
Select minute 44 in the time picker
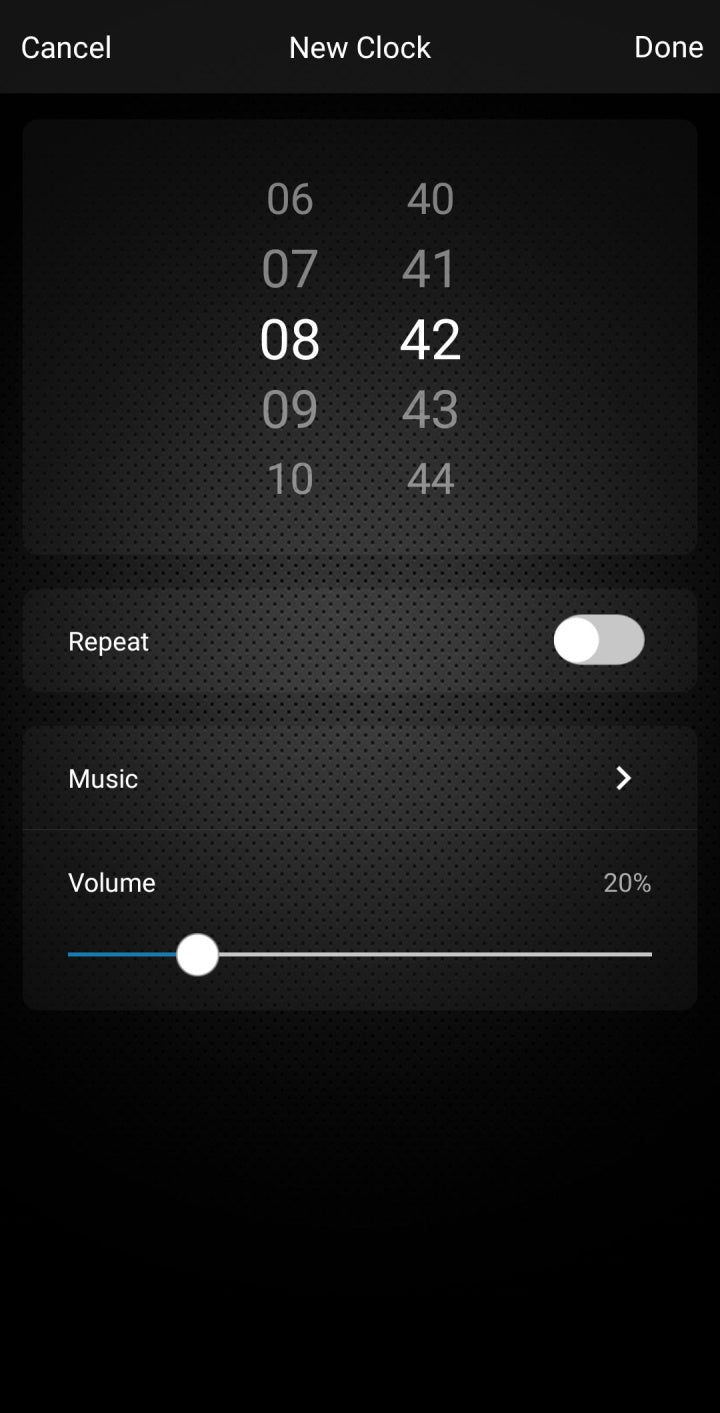(430, 478)
